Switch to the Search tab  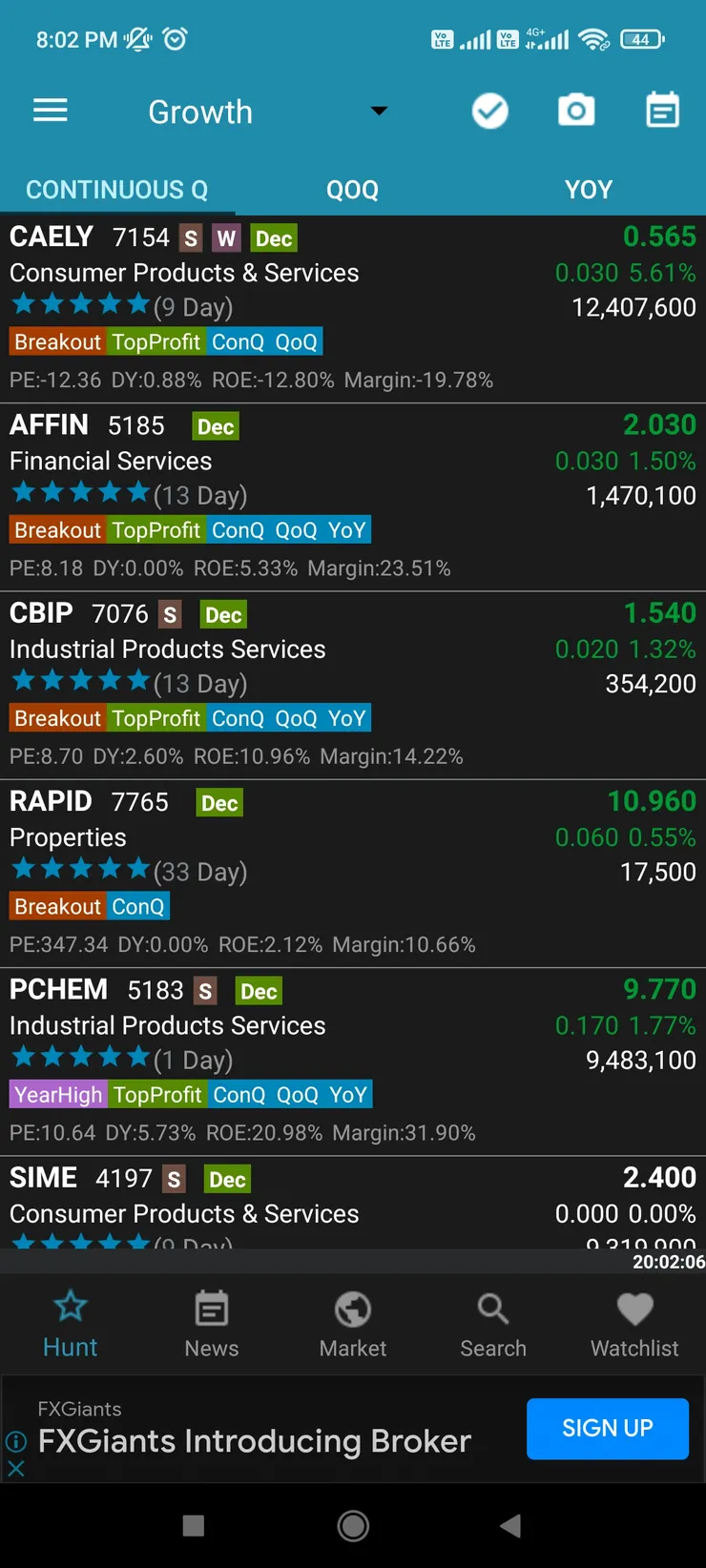493,1324
